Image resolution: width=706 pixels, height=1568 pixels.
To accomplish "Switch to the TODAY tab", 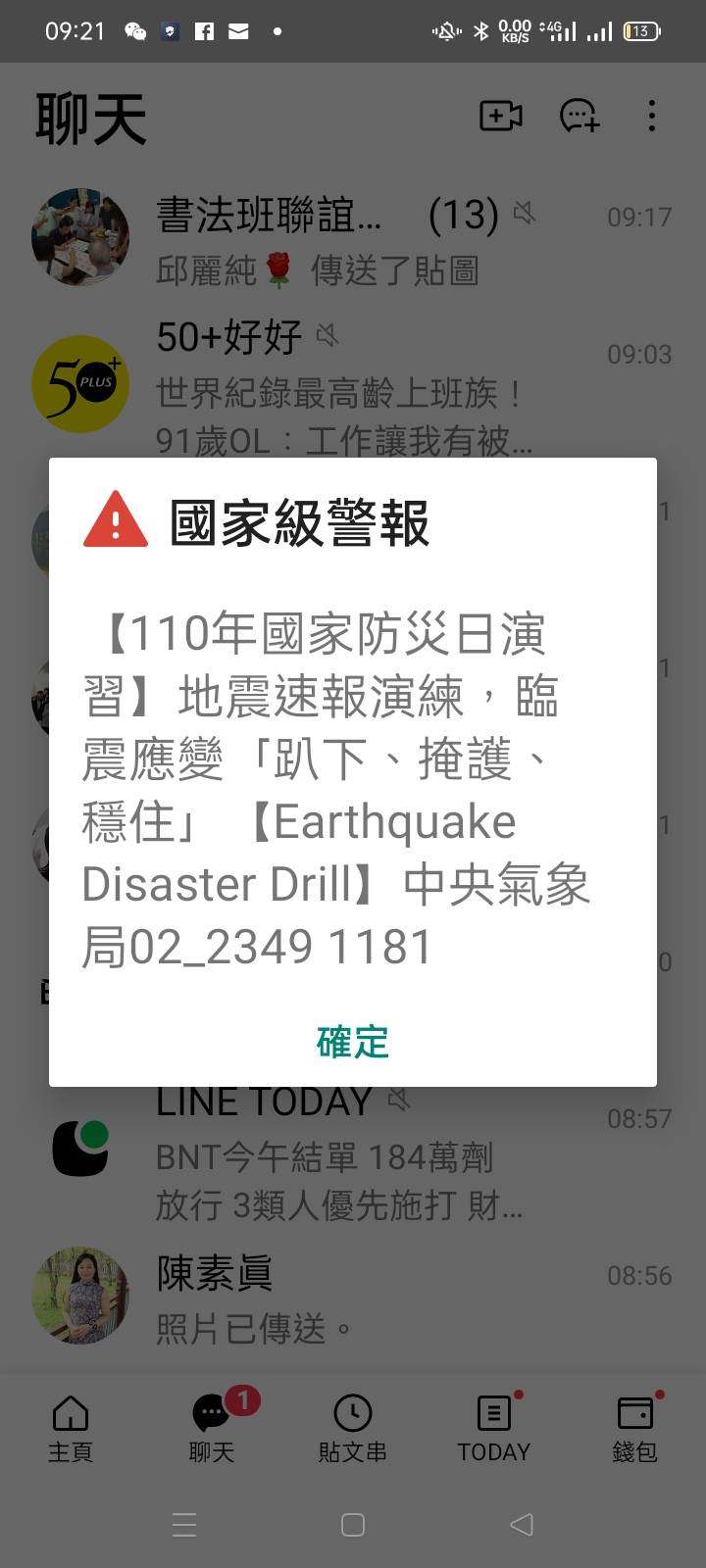I will click(494, 1429).
